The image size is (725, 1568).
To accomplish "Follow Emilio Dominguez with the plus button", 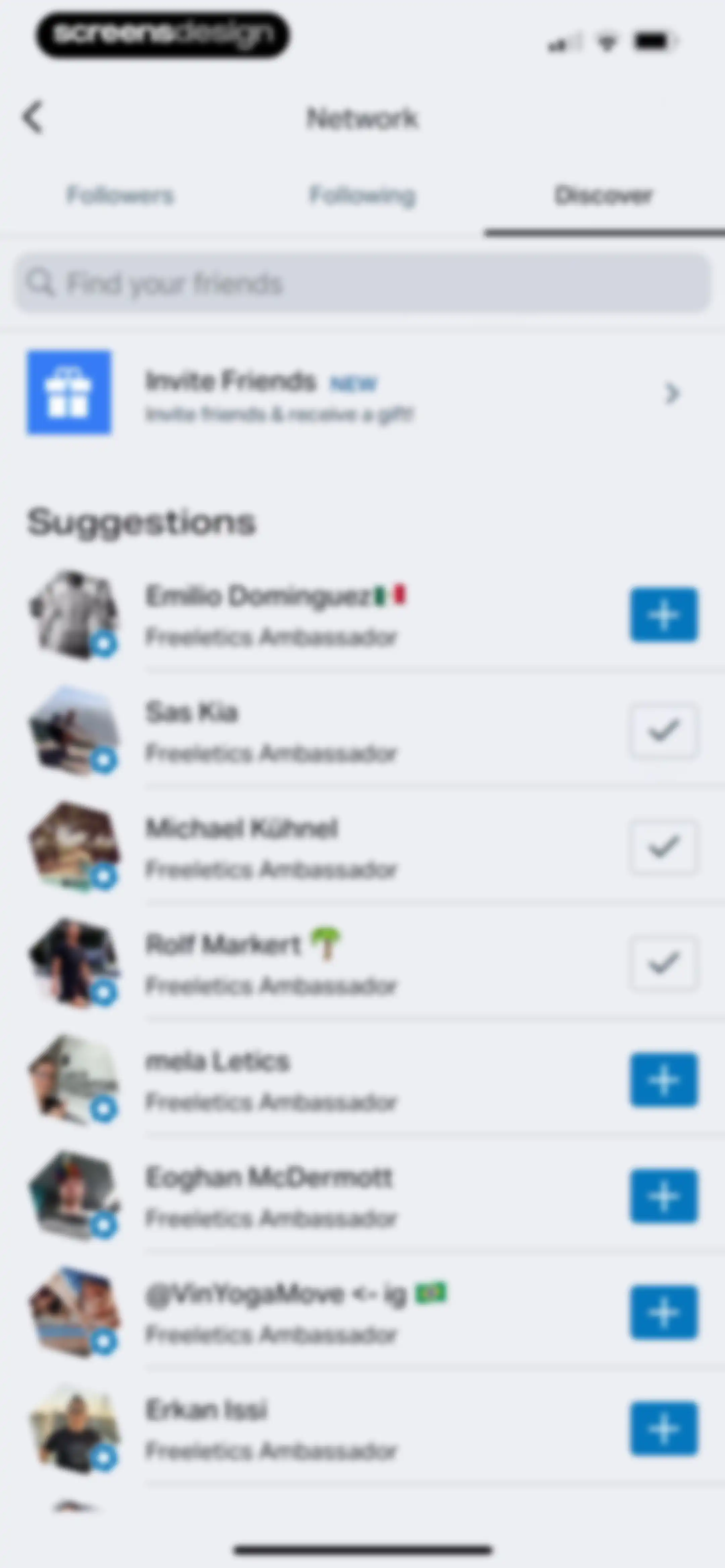I will pyautogui.click(x=664, y=615).
